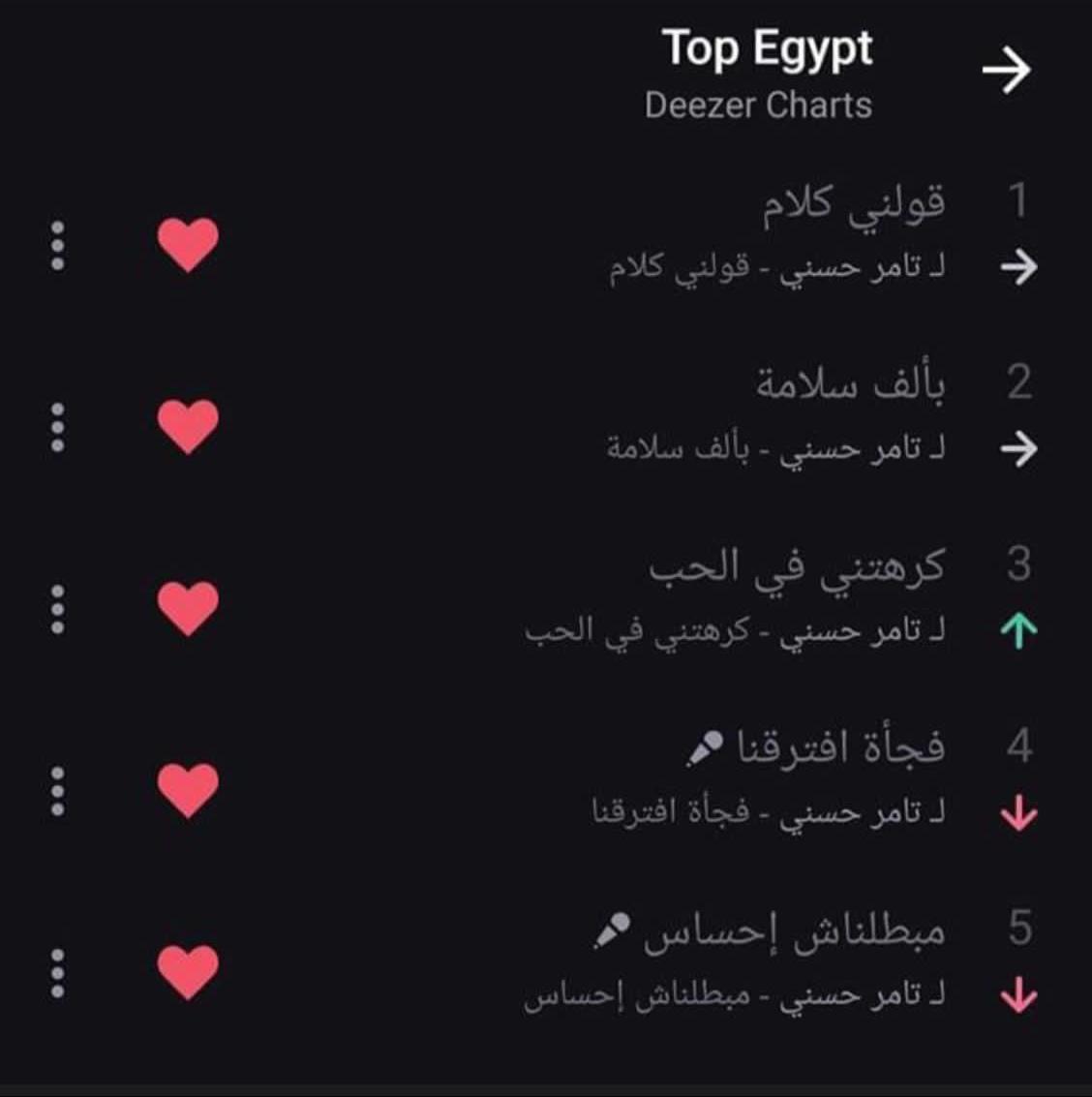Unlike the song قولني كلام
Image resolution: width=1092 pixels, height=1097 pixels.
188,244
